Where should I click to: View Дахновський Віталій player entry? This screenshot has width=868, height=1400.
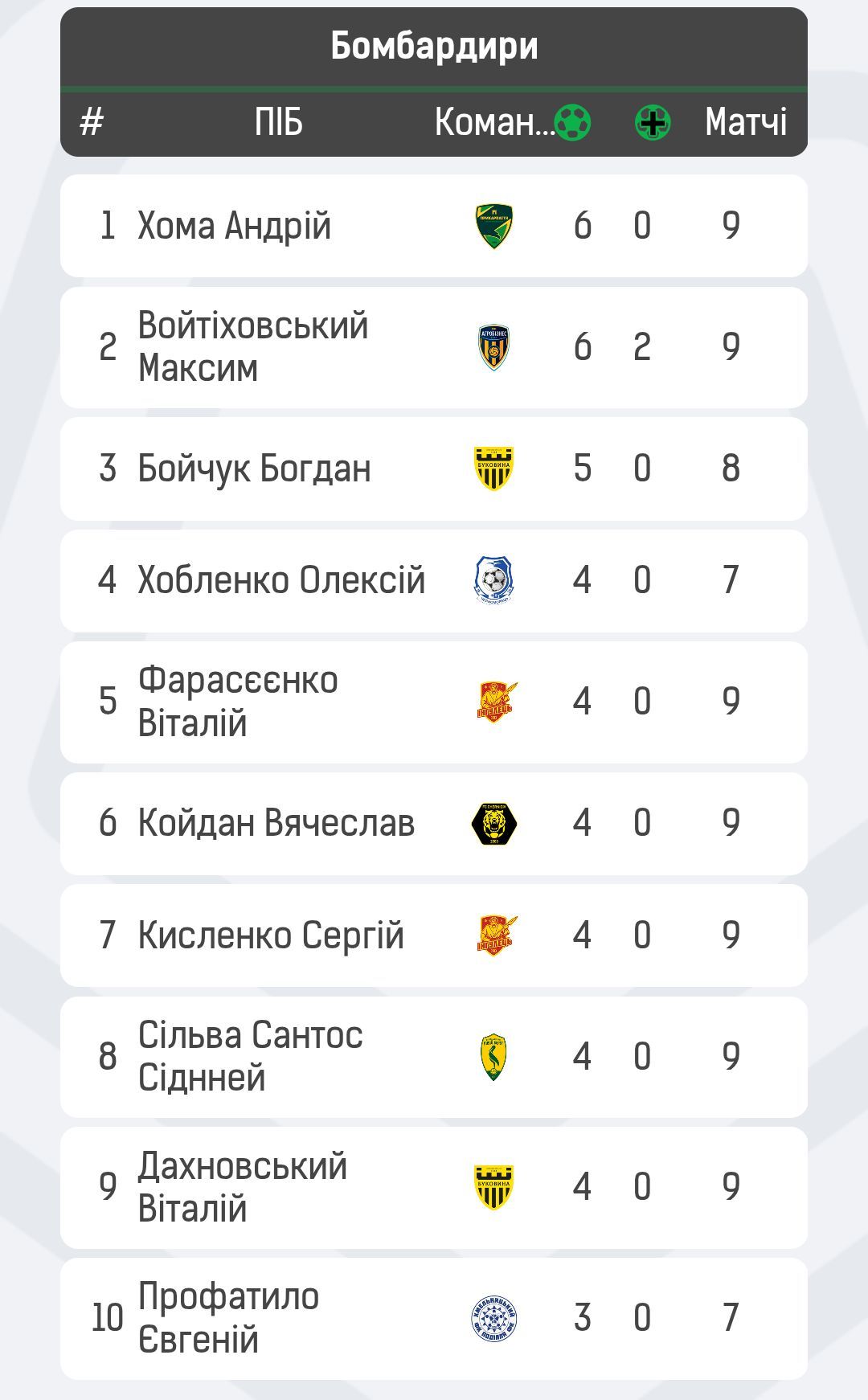pos(242,1187)
